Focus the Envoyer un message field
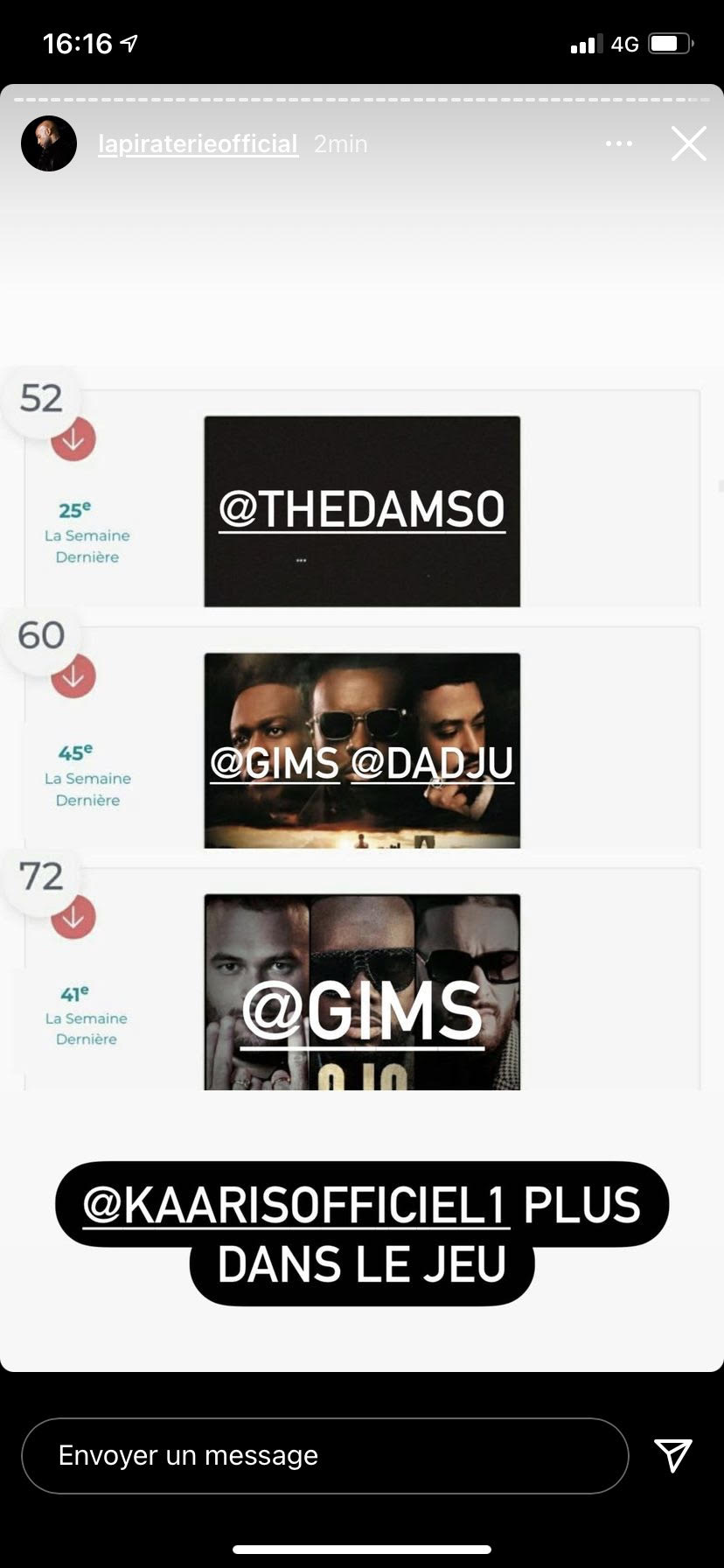Screen dimensions: 724x1568 (x=324, y=1455)
